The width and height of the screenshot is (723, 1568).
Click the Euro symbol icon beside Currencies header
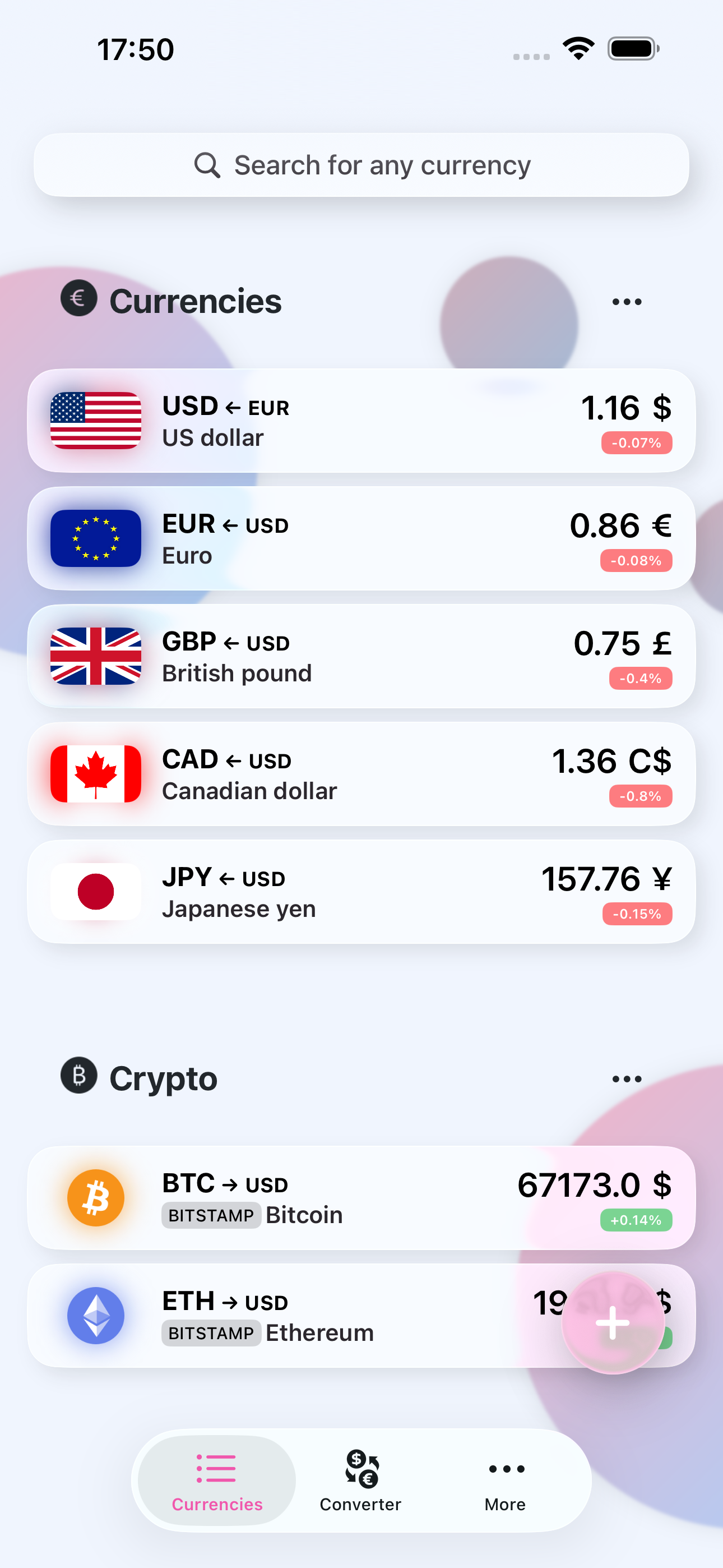[79, 299]
